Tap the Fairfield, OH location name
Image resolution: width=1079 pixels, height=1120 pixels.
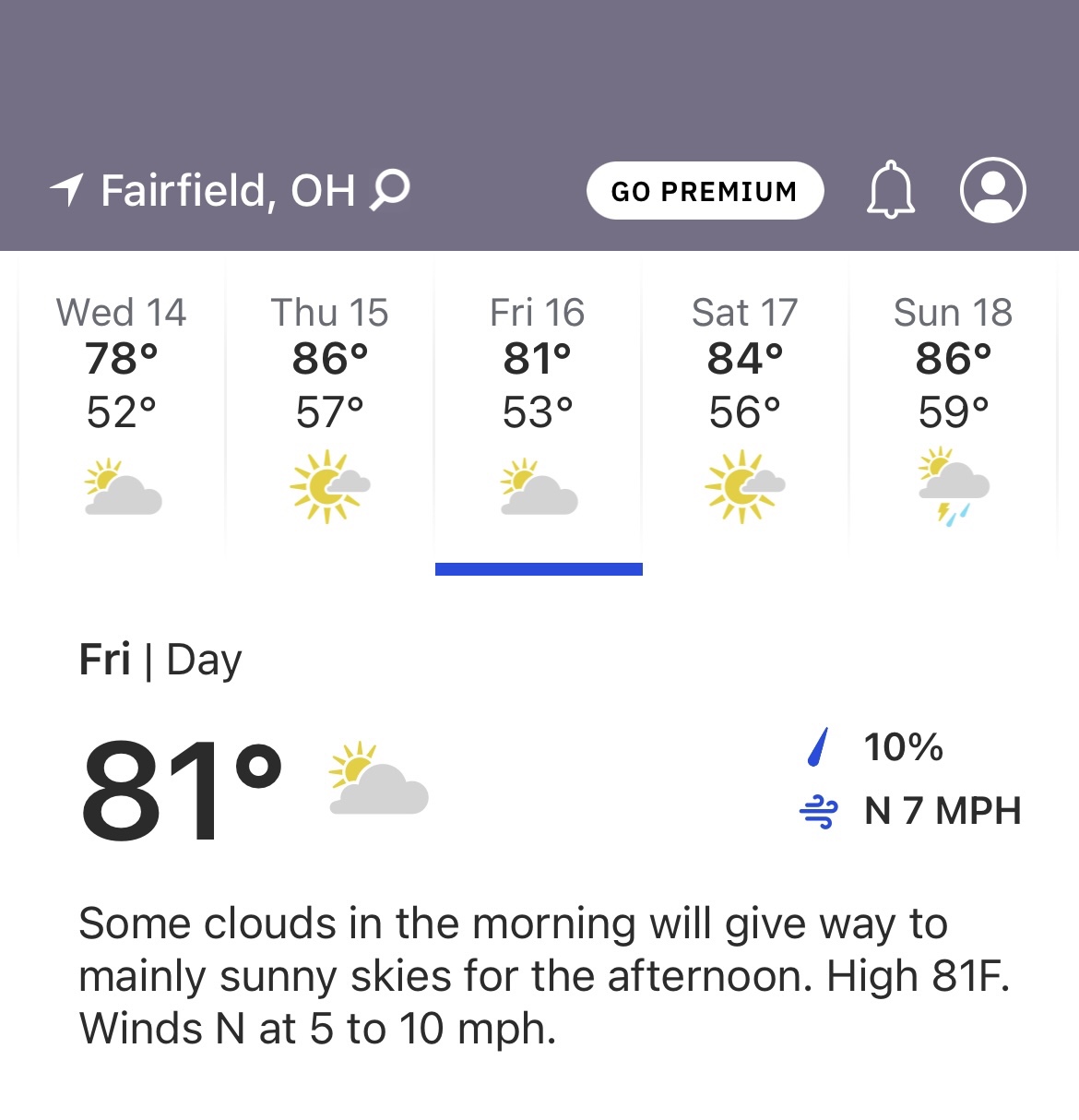pyautogui.click(x=227, y=191)
